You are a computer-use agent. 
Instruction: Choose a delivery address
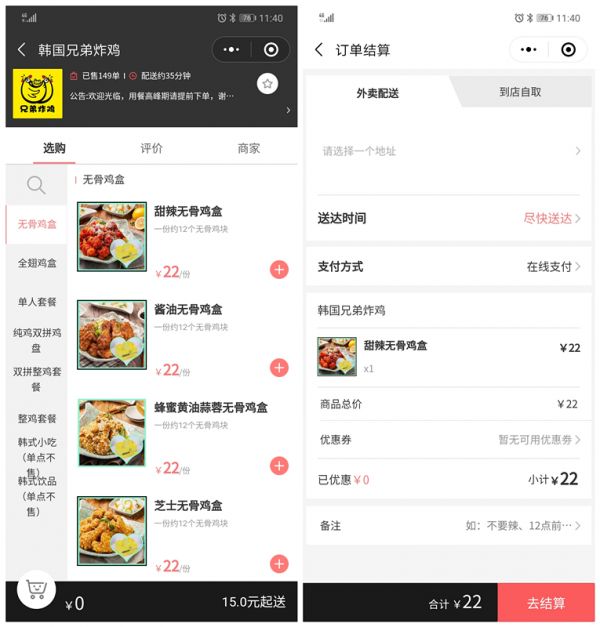(449, 151)
